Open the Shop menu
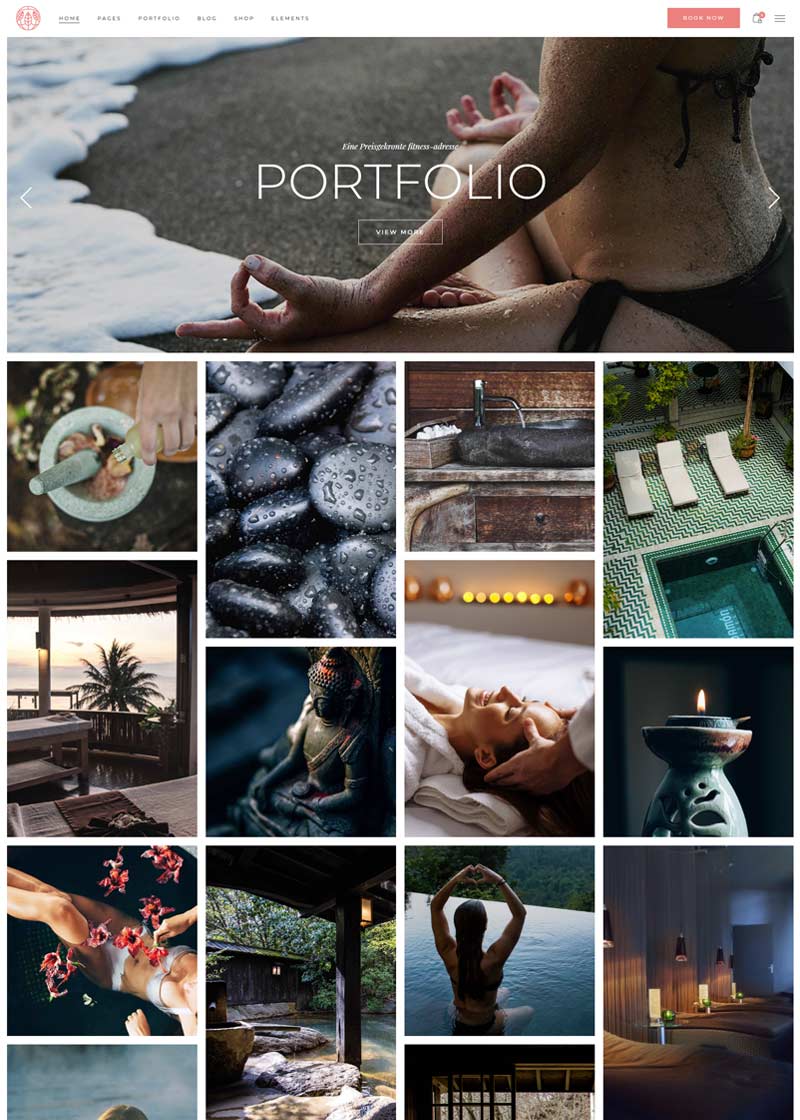This screenshot has width=800, height=1120. (244, 18)
